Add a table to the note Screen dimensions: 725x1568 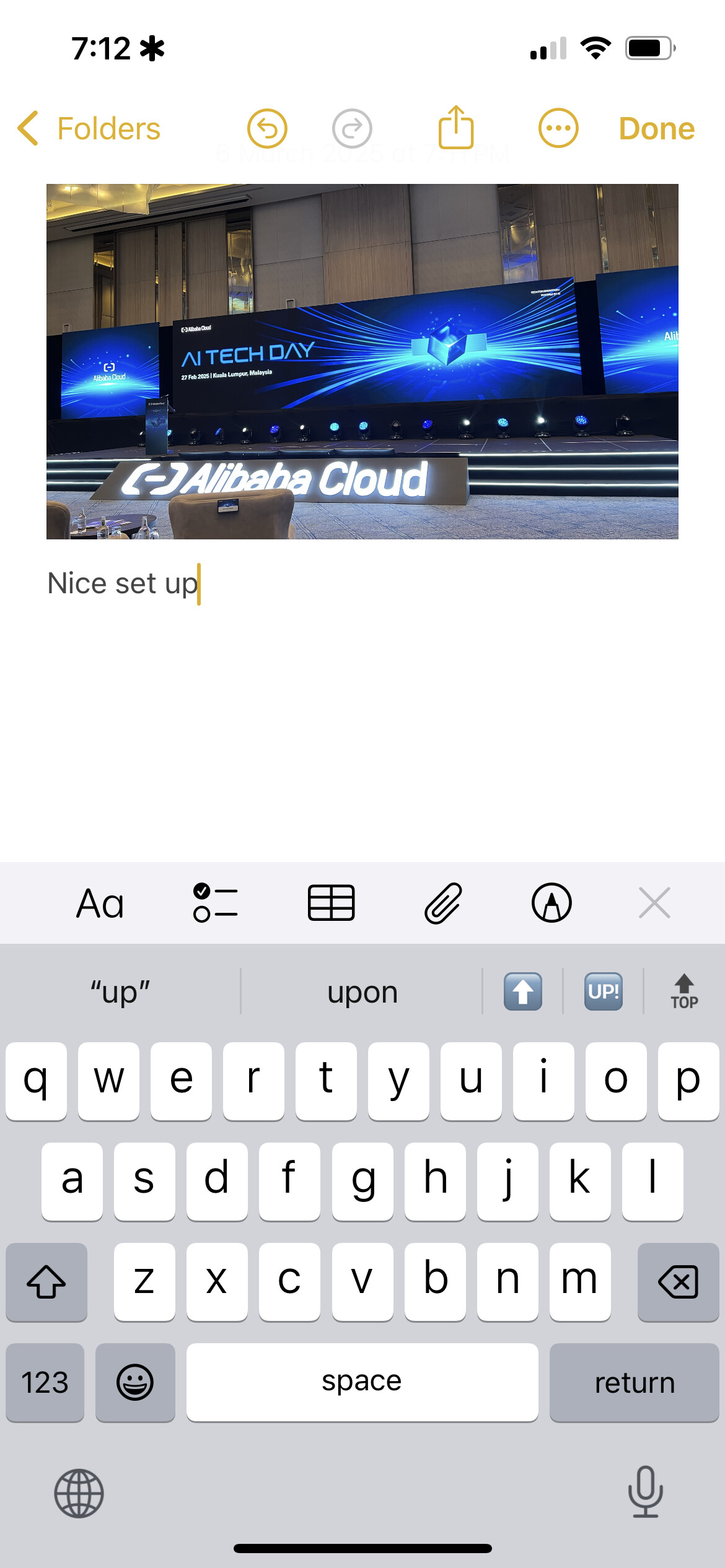click(332, 903)
